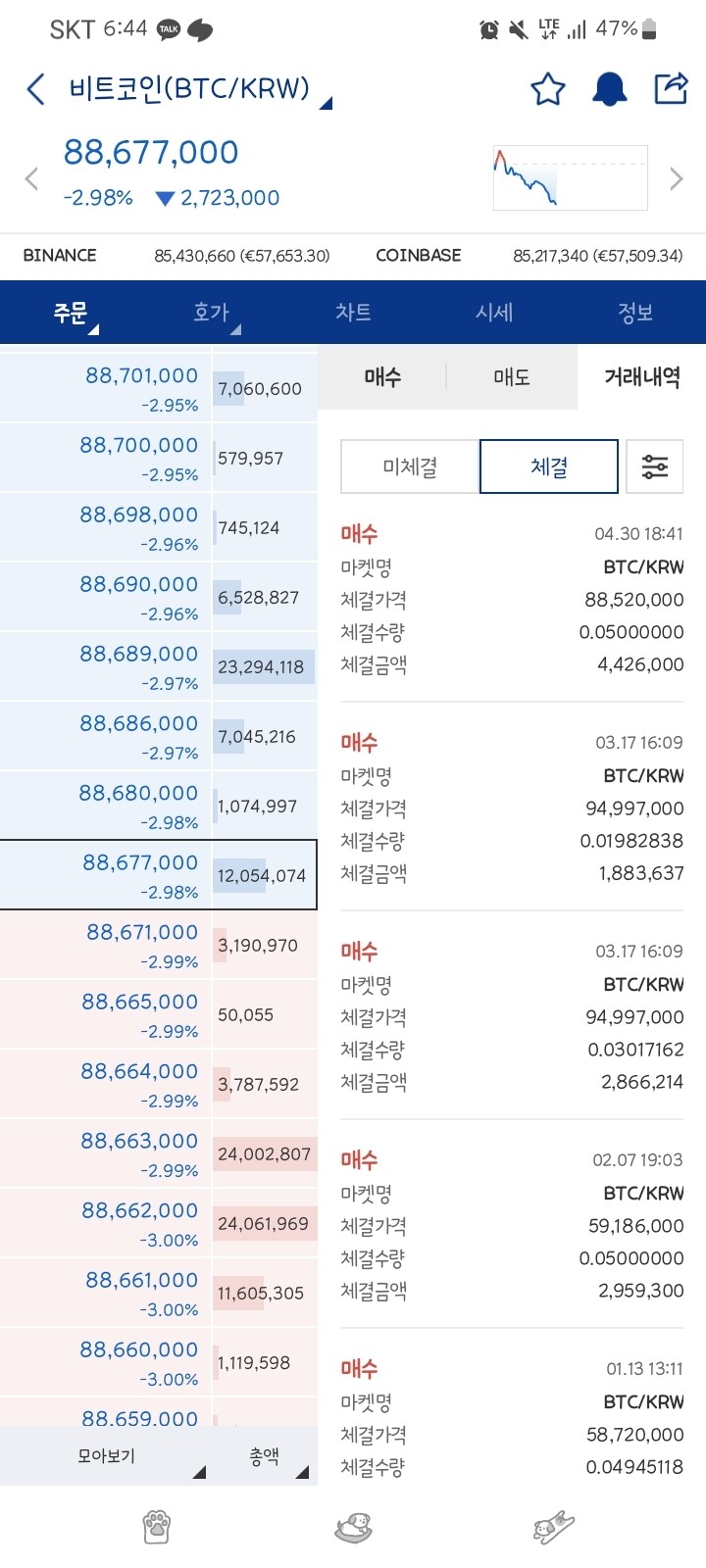Open the price alert bell icon
The width and height of the screenshot is (706, 1568).
pos(610,88)
